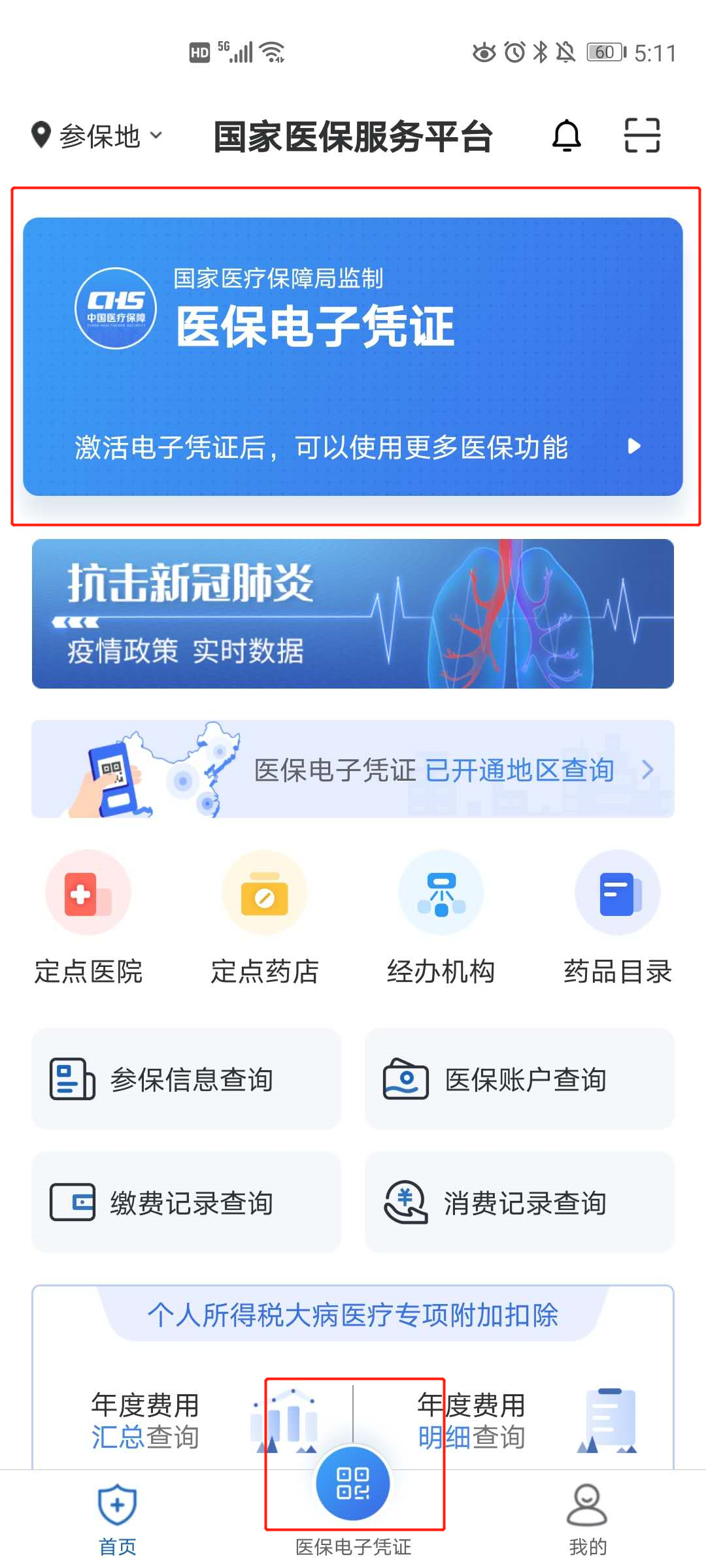Open 参保信息查询 insurance info query
Screen dimensions: 706x1568
pyautogui.click(x=185, y=1079)
